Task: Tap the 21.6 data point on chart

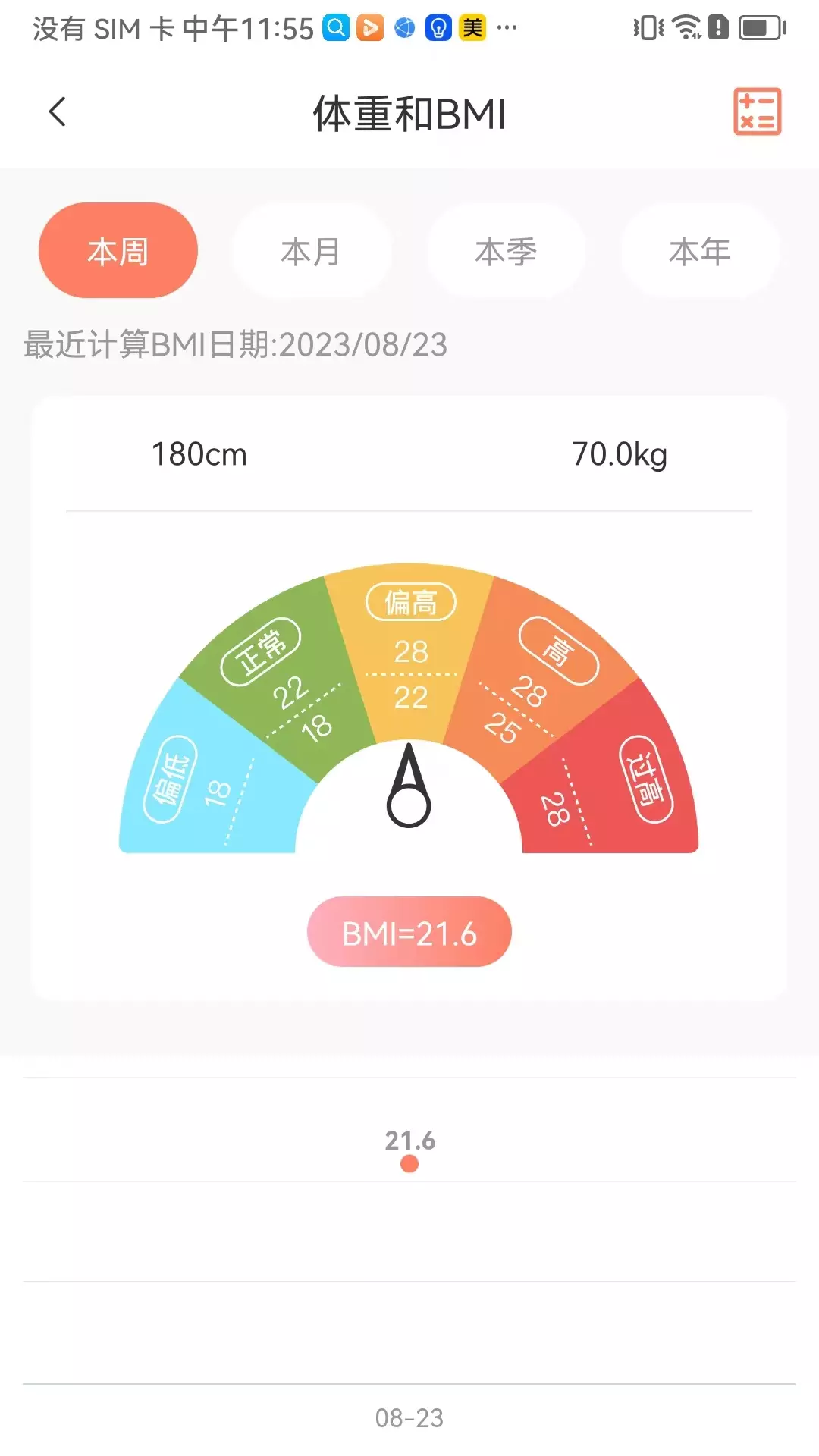Action: (x=409, y=1163)
